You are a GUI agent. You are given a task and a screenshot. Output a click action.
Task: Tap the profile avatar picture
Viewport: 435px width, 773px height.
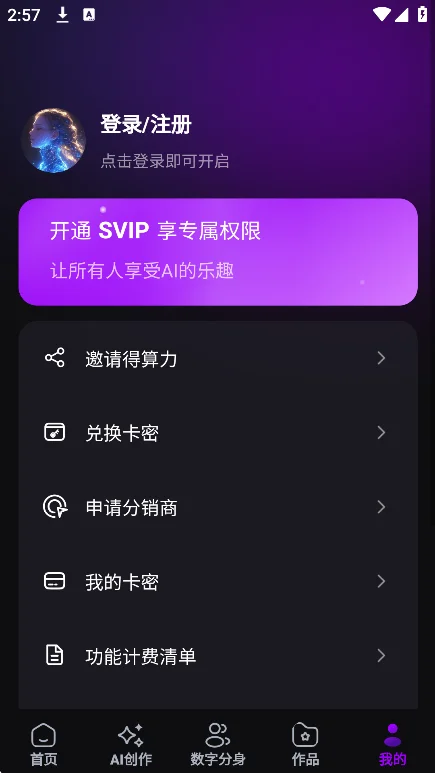pyautogui.click(x=54, y=141)
